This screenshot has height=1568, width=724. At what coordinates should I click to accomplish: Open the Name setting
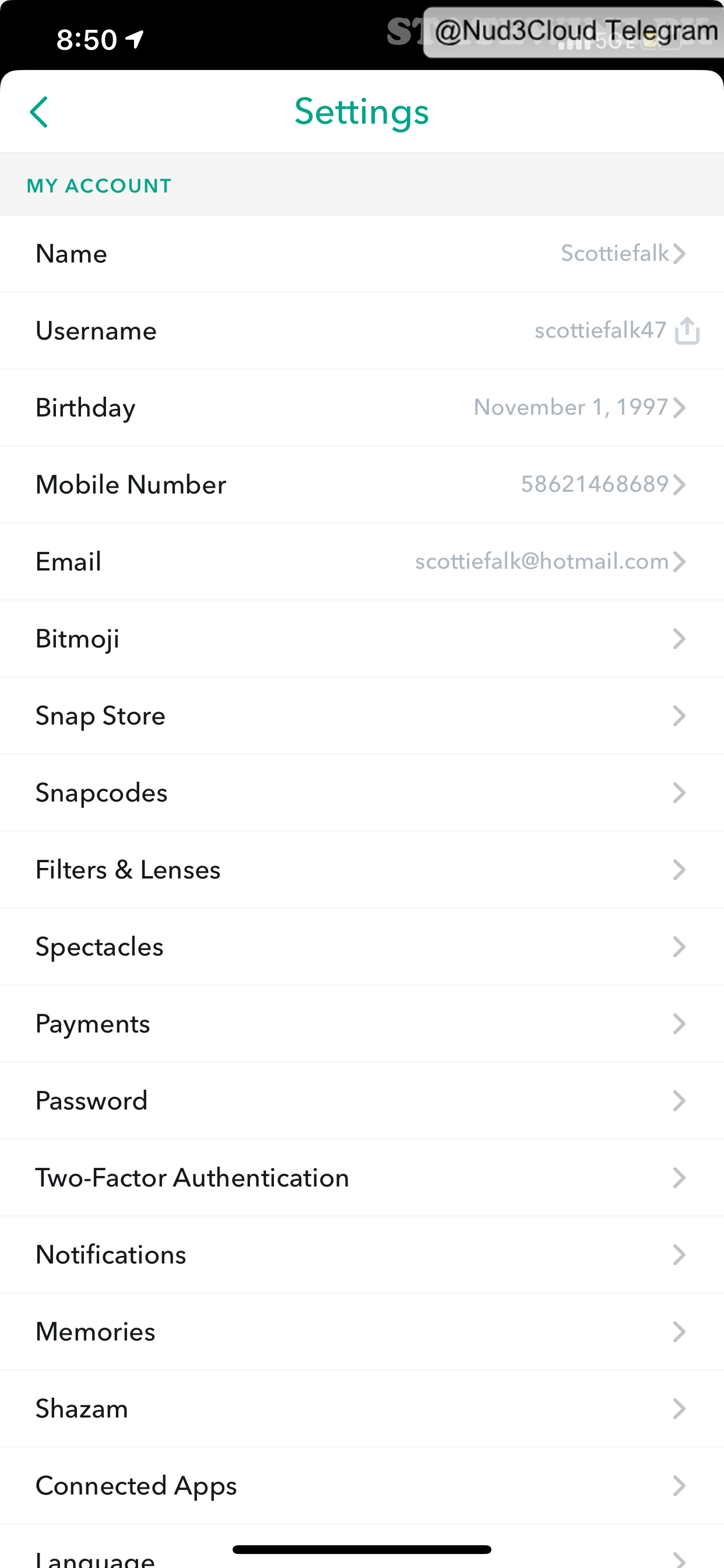click(x=362, y=254)
